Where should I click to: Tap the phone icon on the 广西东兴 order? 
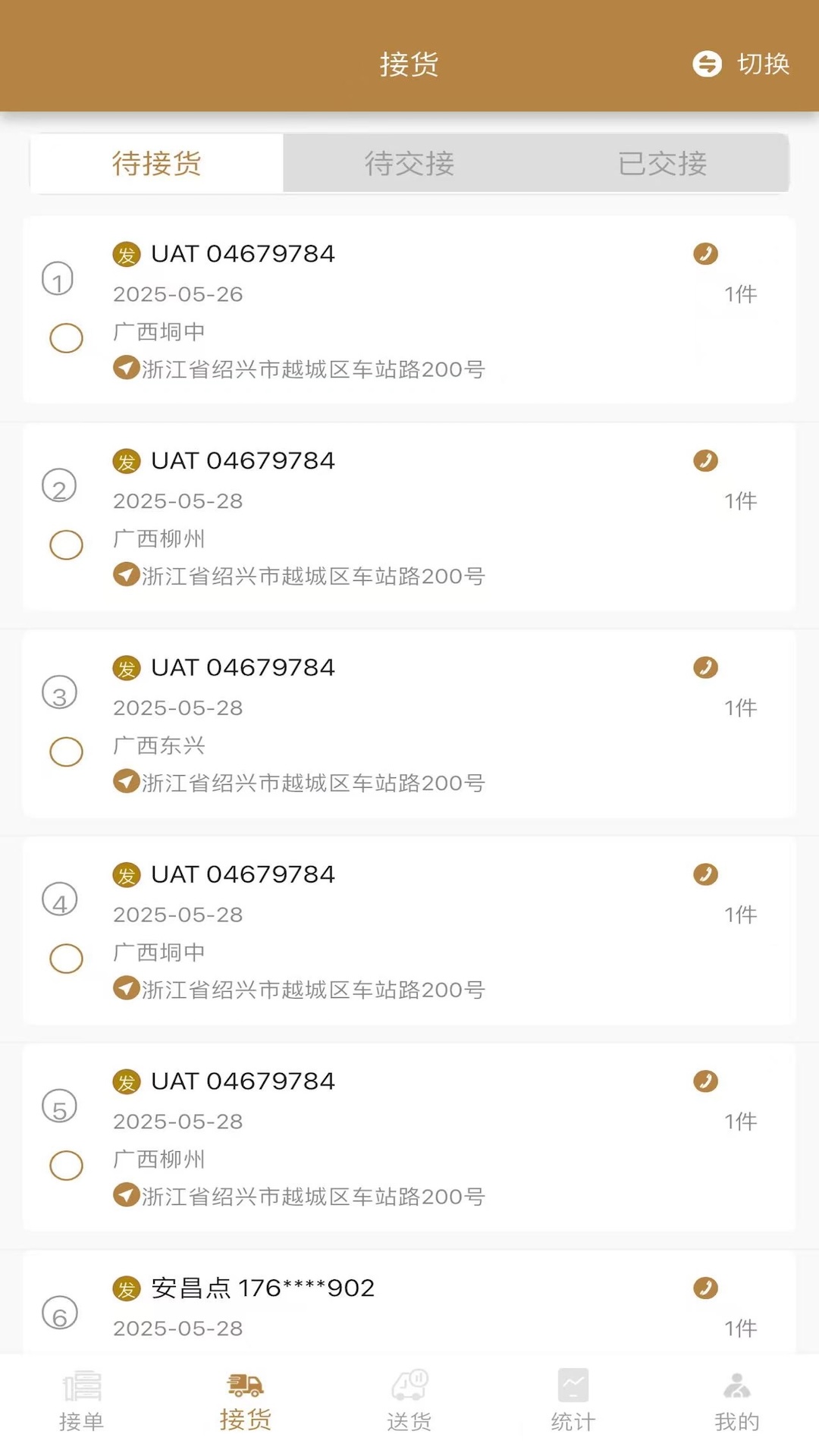tap(706, 668)
